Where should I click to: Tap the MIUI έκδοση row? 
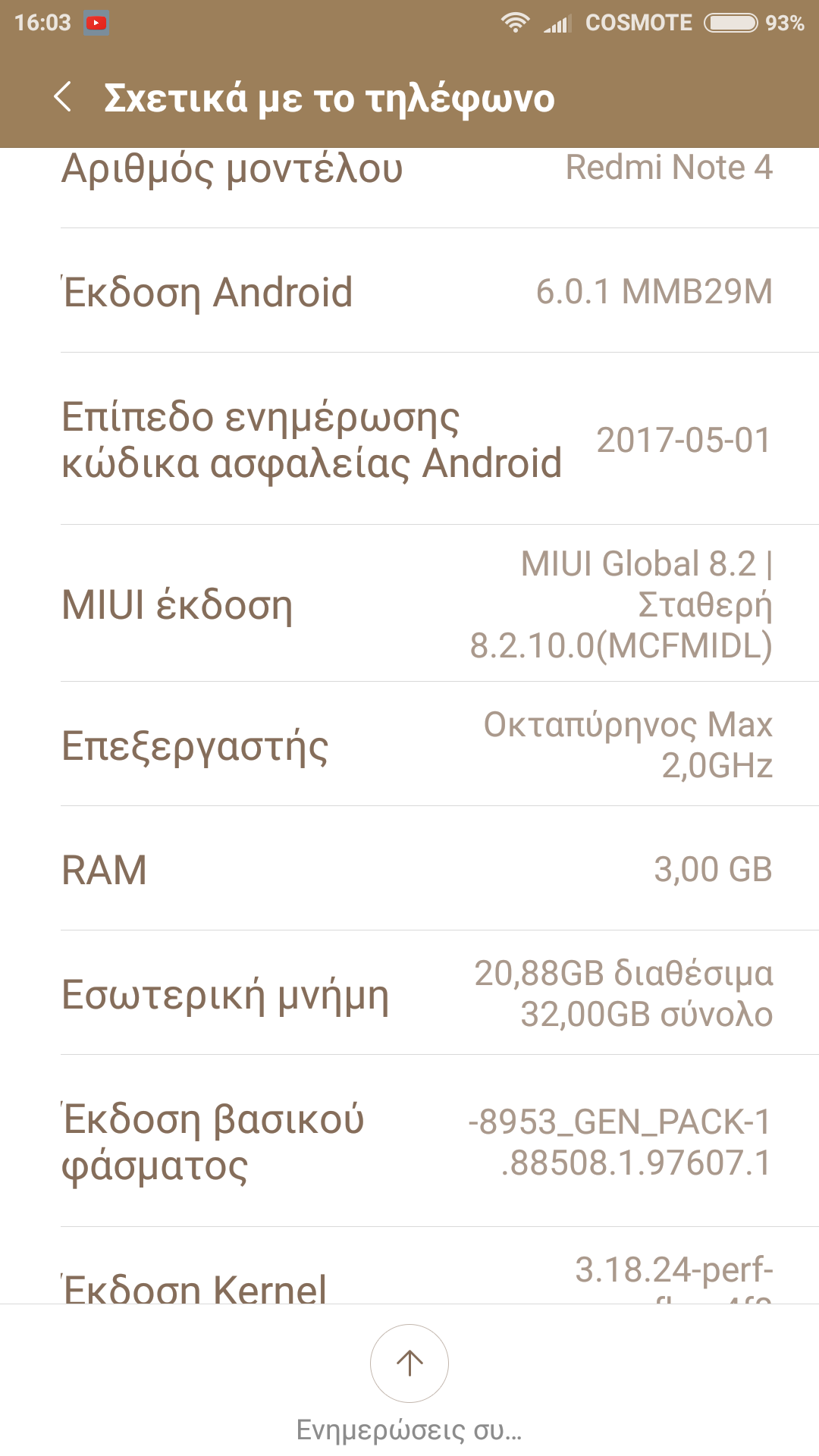tap(409, 604)
